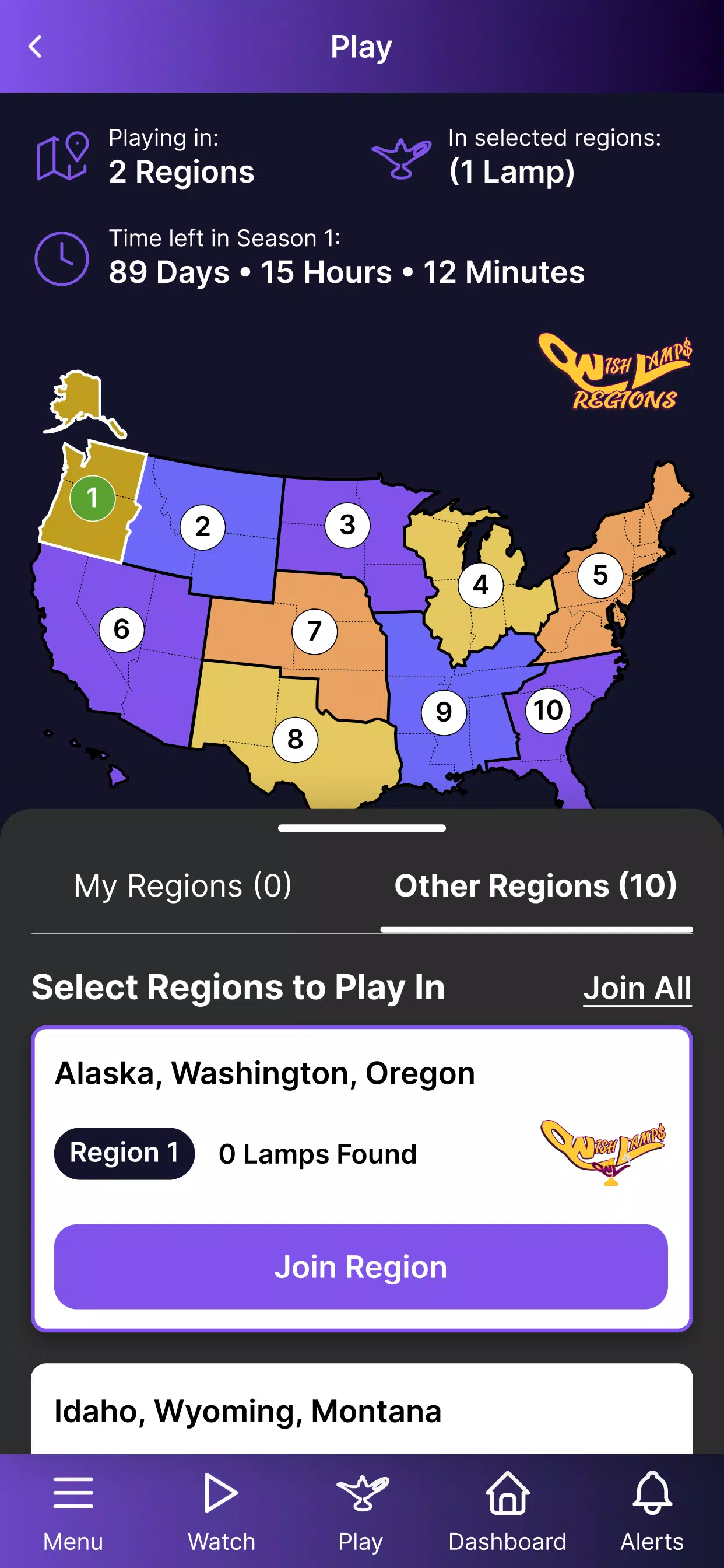Select region 8 on the map
The width and height of the screenshot is (724, 1568).
coord(295,740)
